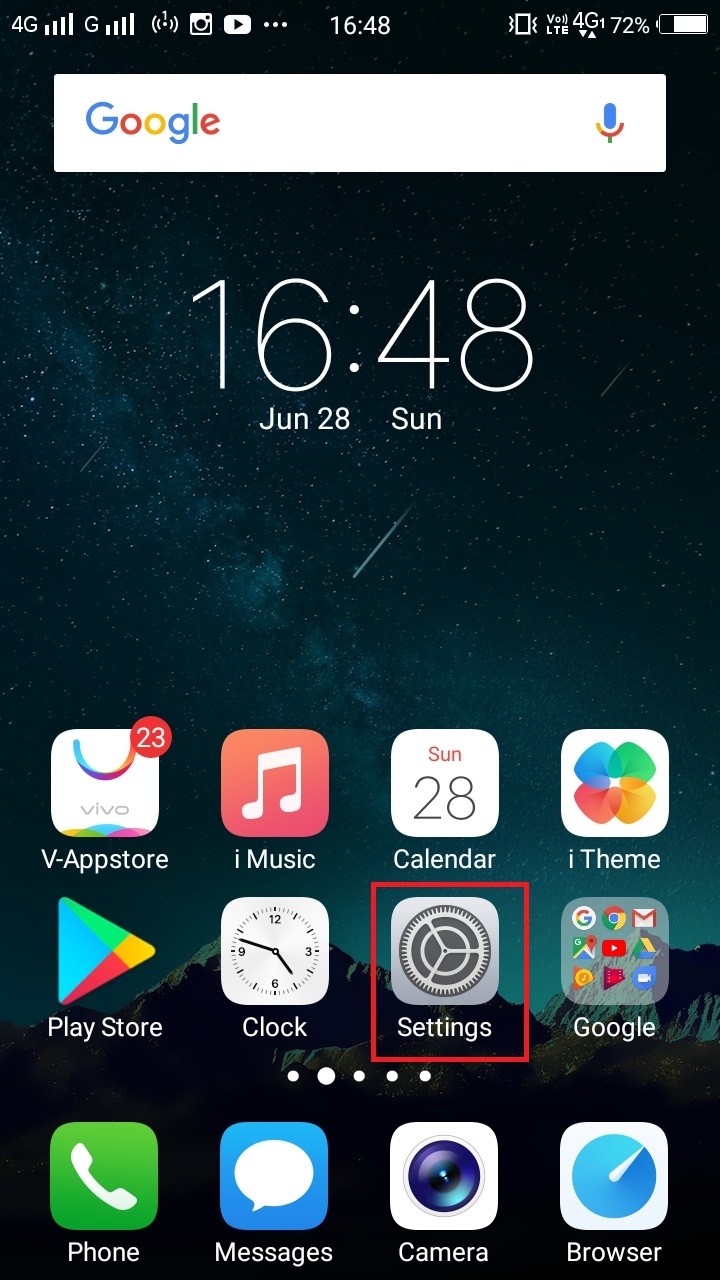
Task: Launch i Music
Action: point(275,783)
